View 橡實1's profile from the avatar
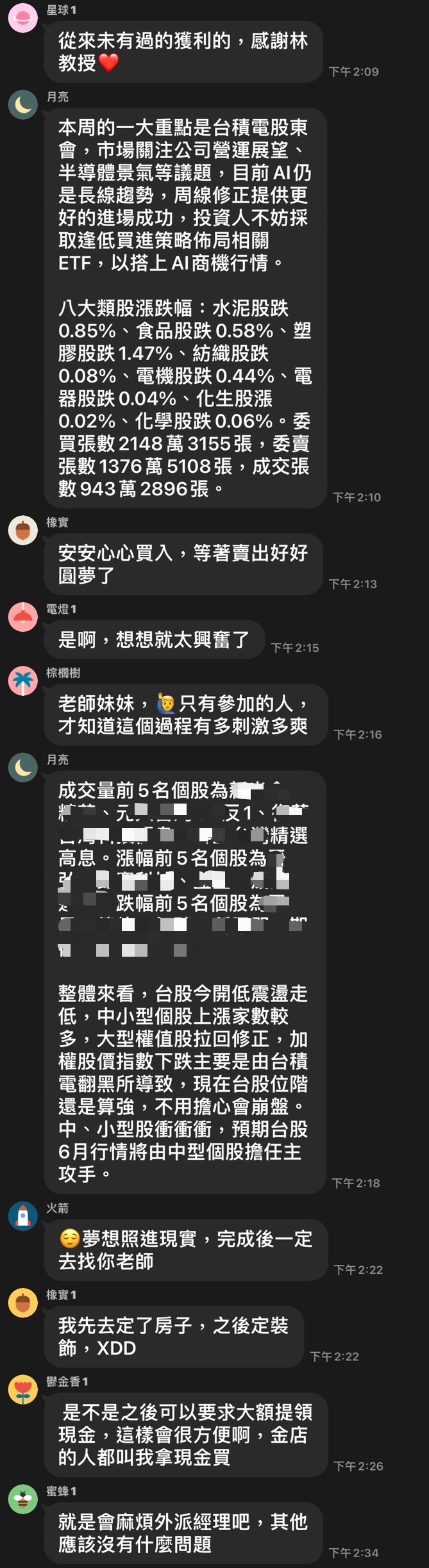Image resolution: width=429 pixels, height=1568 pixels. pos(22,1302)
